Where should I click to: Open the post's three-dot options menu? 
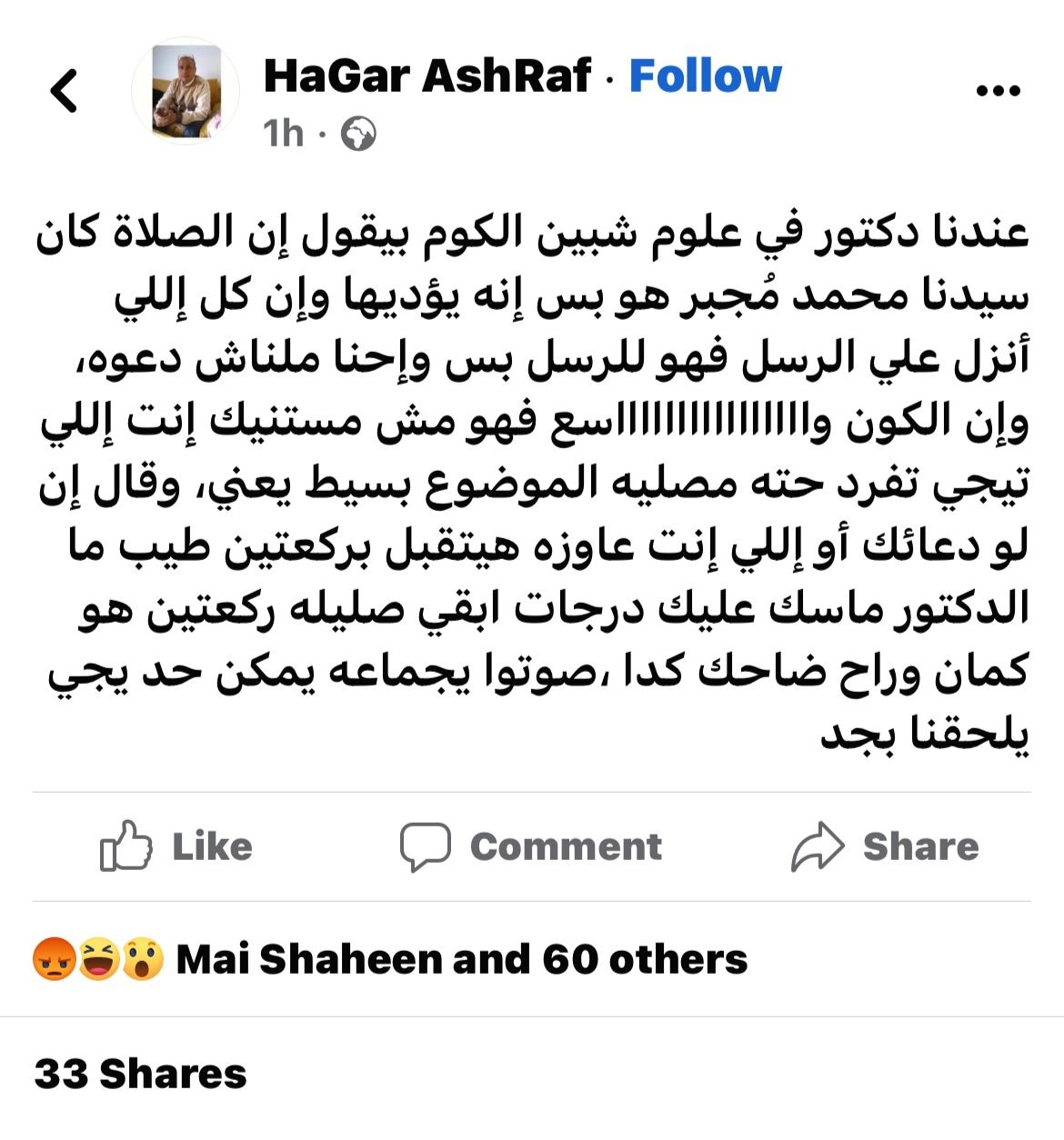click(x=998, y=91)
